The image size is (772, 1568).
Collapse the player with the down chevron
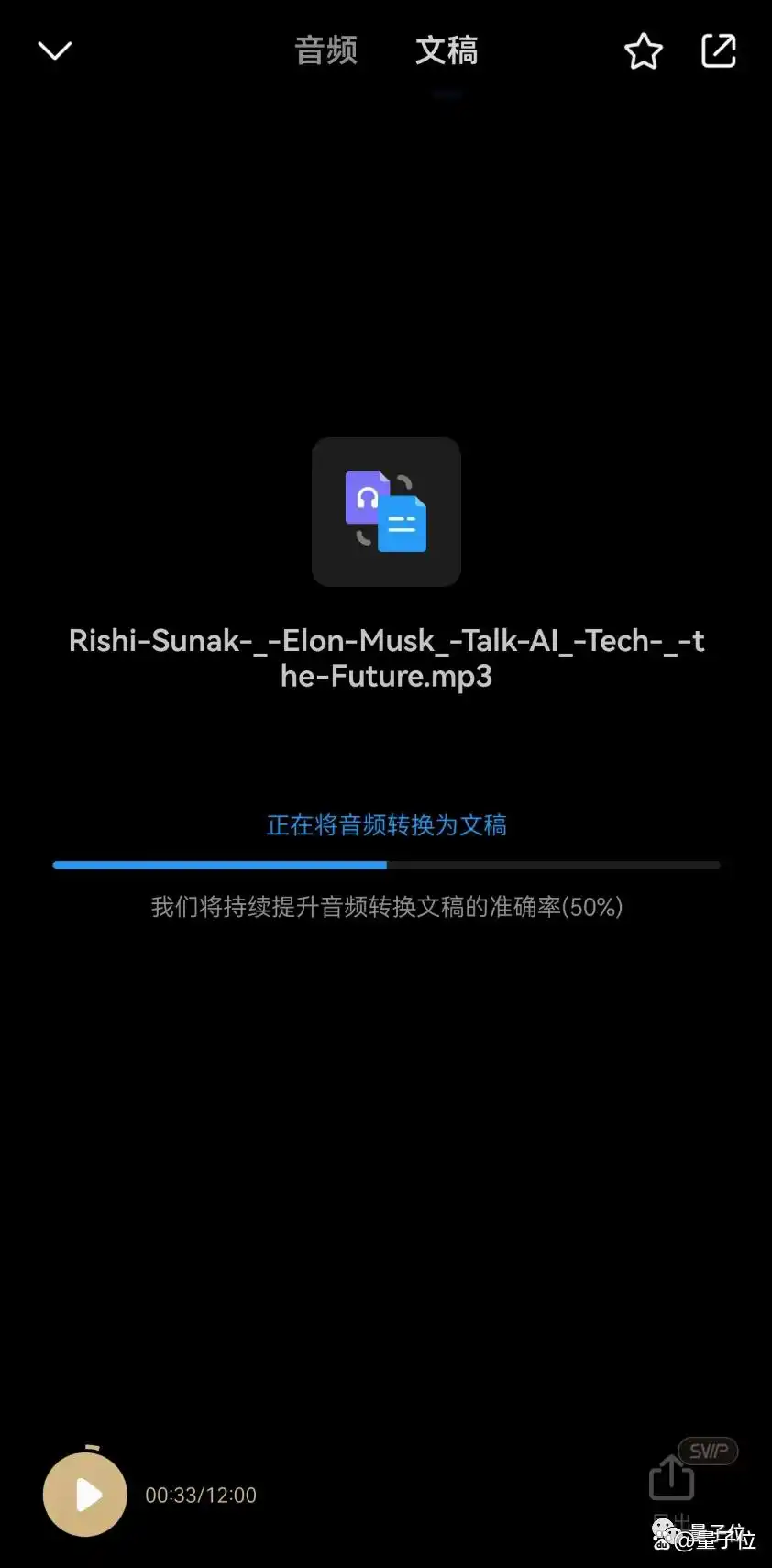tap(54, 50)
